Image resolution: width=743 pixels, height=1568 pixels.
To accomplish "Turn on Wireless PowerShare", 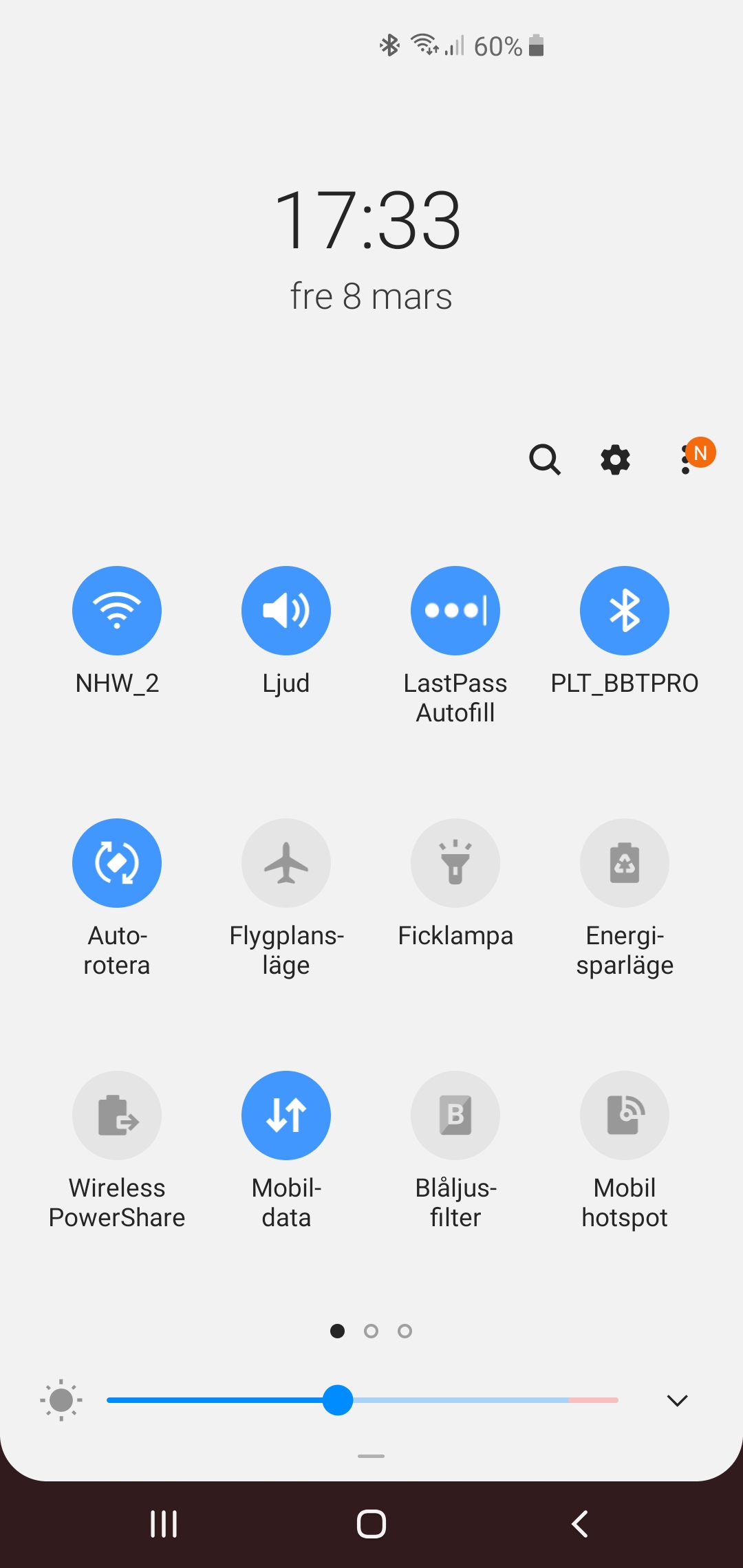I will pos(117,1115).
